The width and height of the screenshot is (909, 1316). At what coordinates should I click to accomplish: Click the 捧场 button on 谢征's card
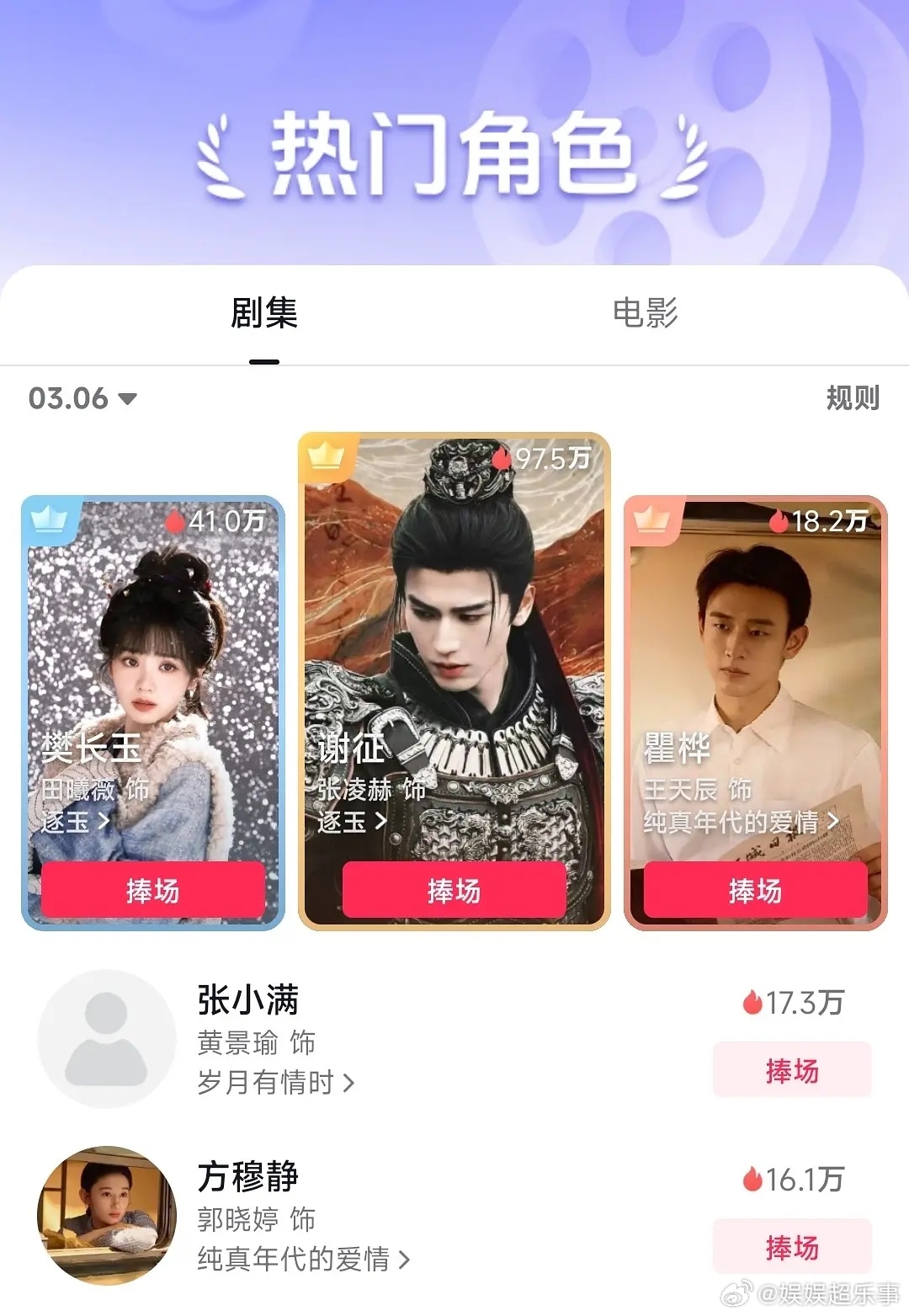click(454, 890)
